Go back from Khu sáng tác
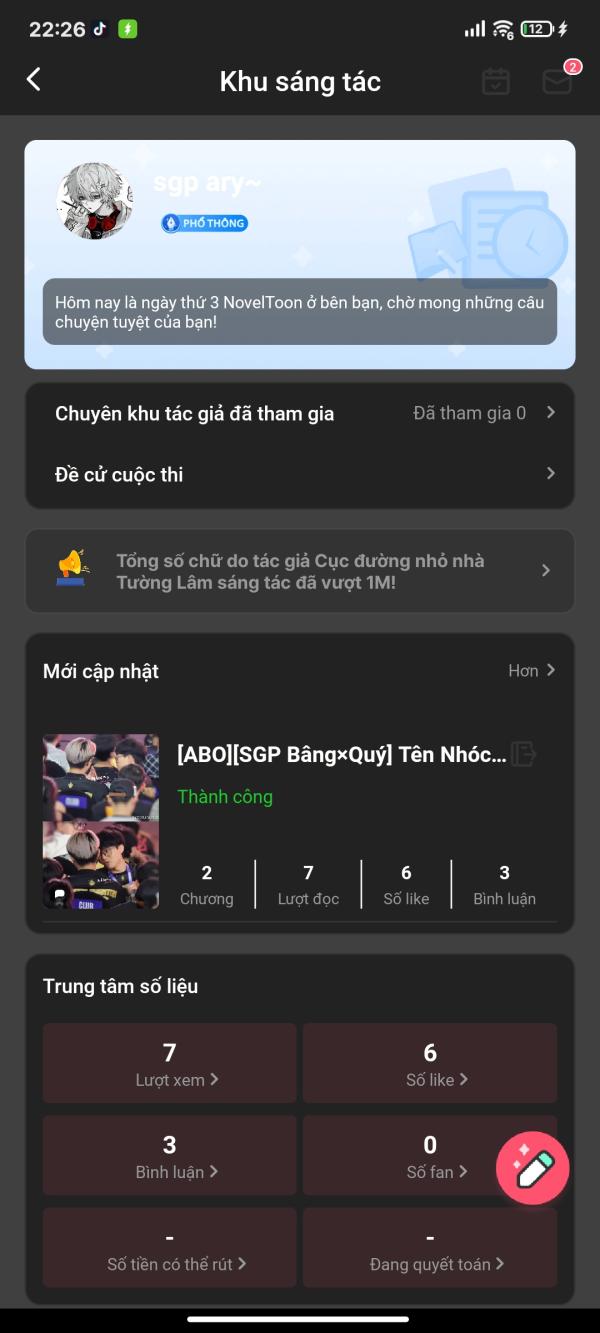 pyautogui.click(x=34, y=80)
